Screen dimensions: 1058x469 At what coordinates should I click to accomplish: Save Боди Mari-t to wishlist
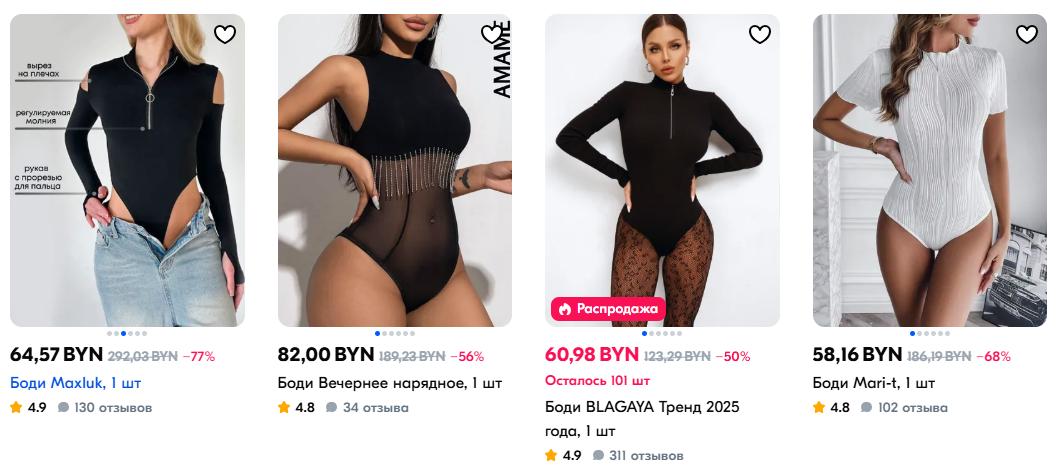tap(1027, 35)
